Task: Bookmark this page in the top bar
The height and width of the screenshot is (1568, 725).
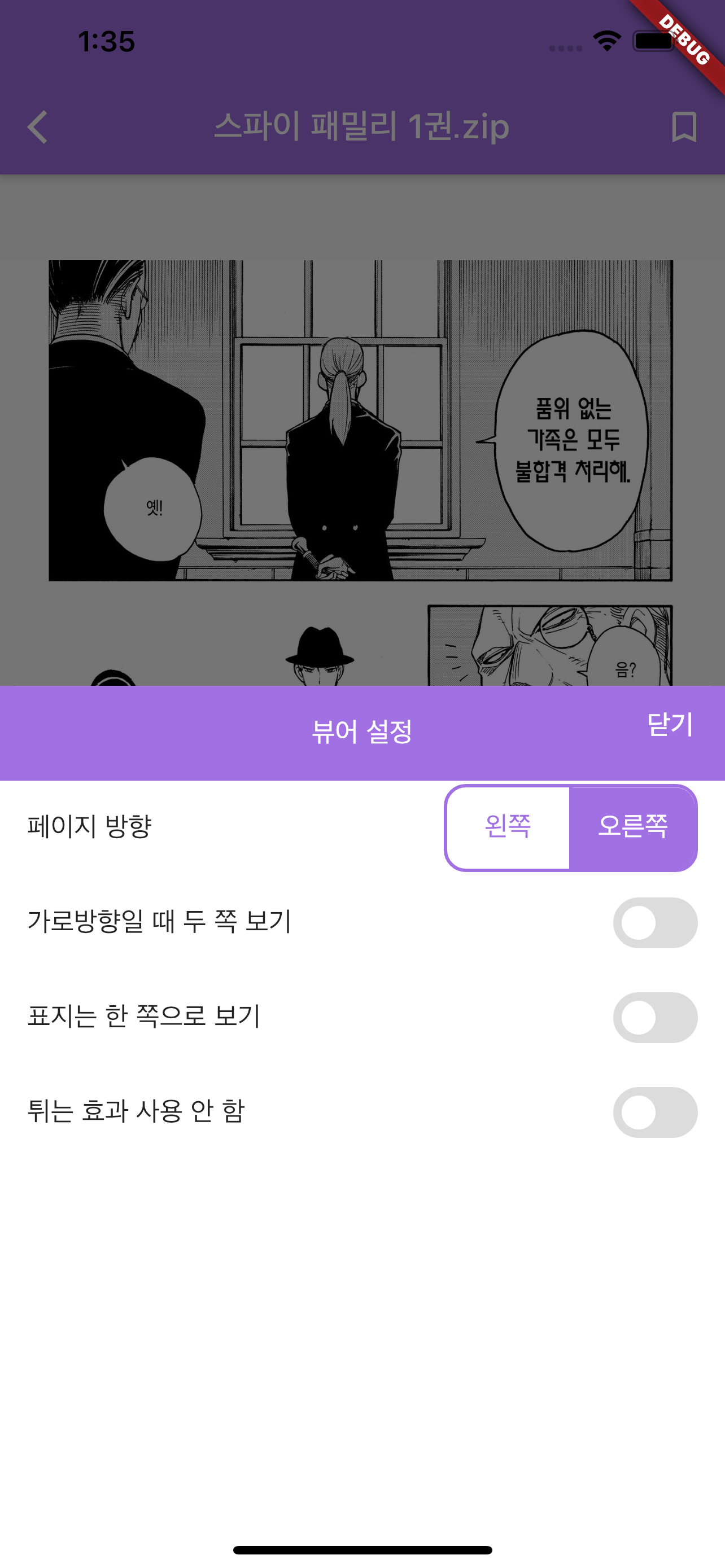Action: pos(684,127)
